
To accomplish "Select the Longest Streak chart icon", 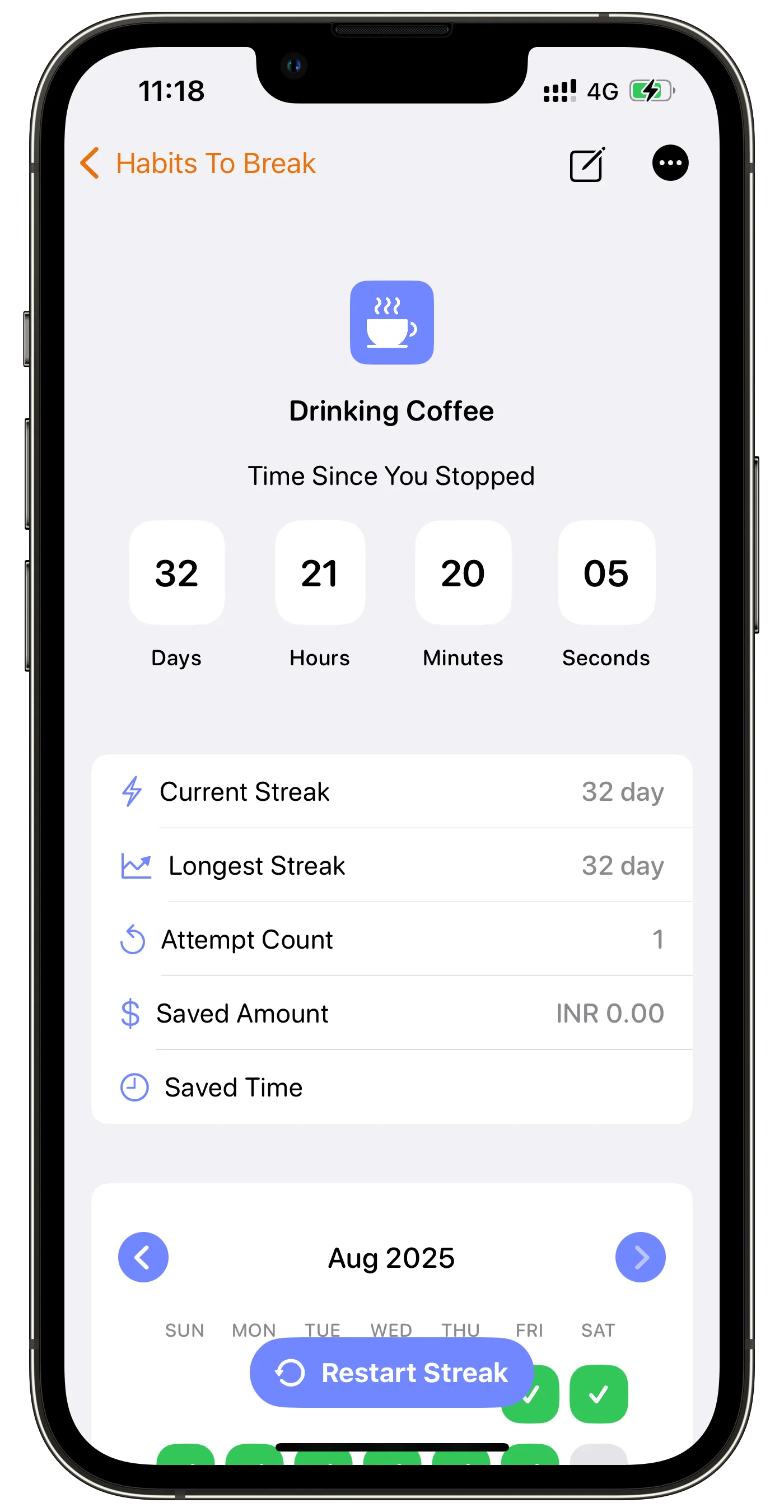I will (x=136, y=865).
